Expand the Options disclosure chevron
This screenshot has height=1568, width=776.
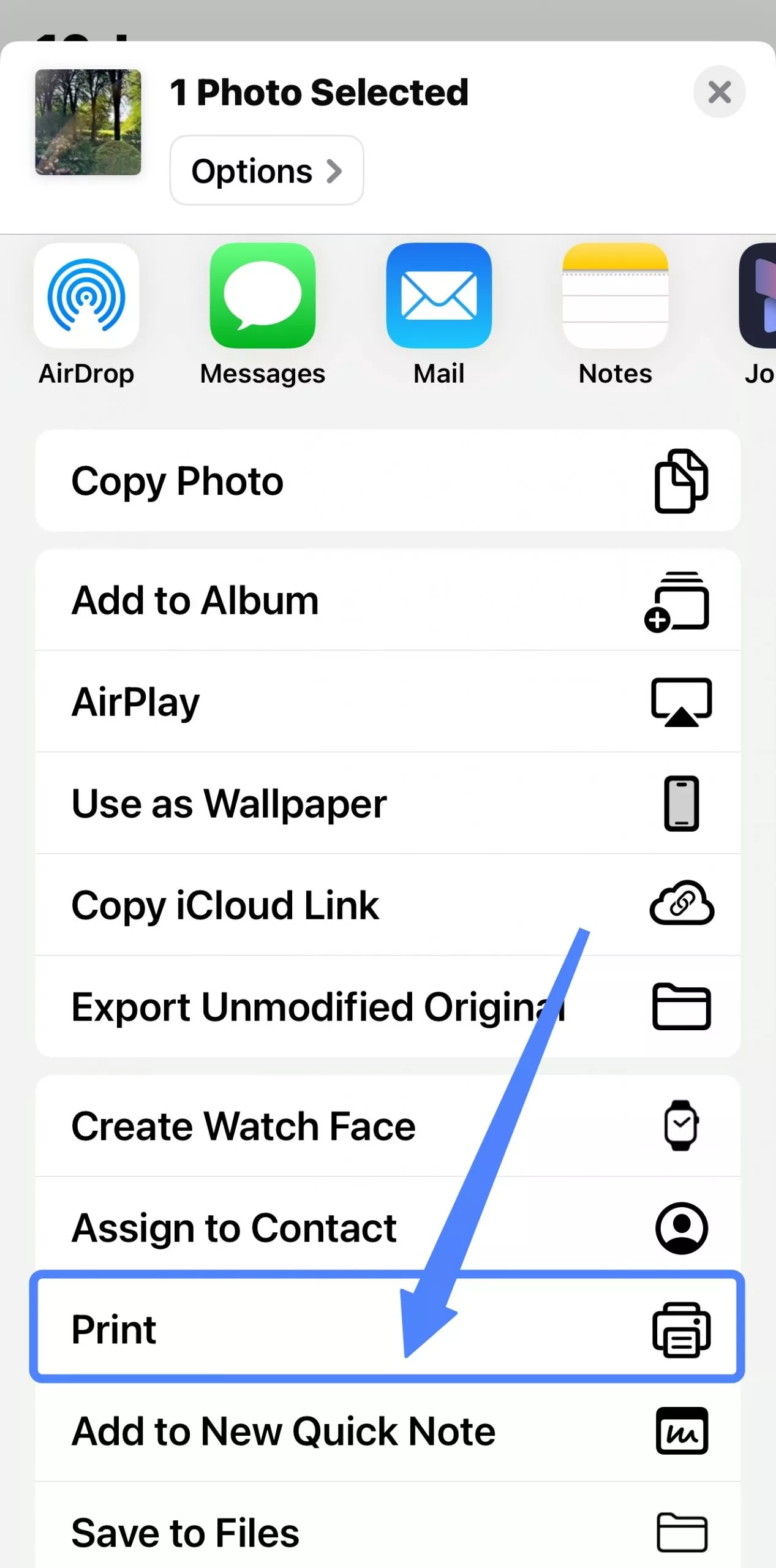334,171
